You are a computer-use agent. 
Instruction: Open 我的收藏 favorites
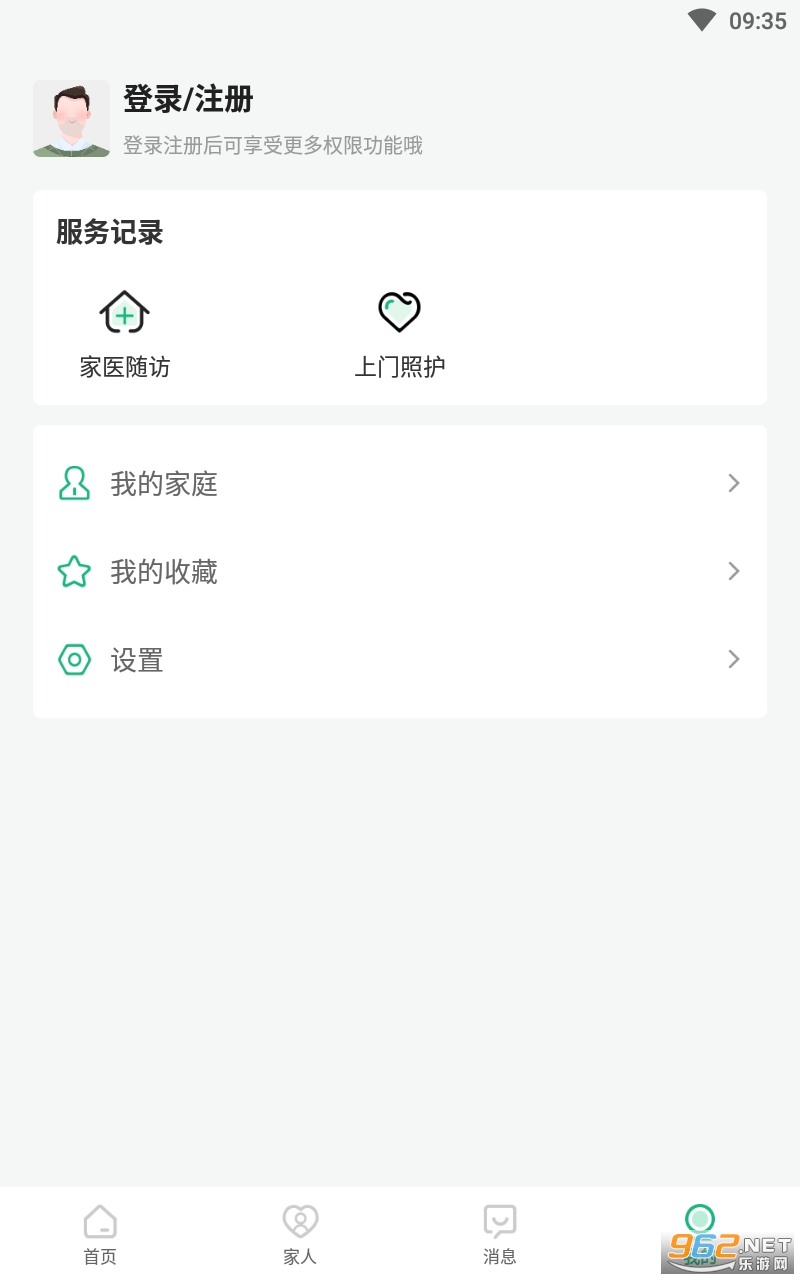(400, 572)
